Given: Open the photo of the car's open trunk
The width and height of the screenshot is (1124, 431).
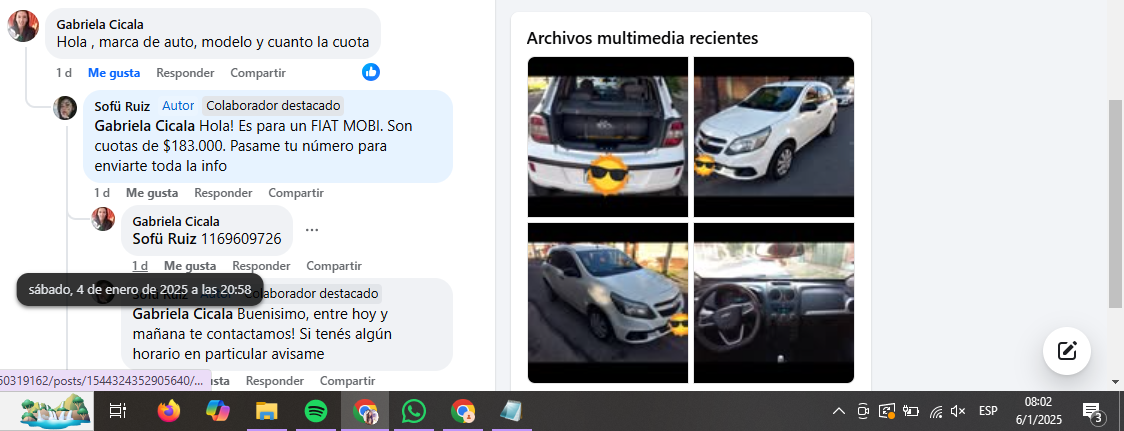Looking at the screenshot, I should (x=607, y=137).
